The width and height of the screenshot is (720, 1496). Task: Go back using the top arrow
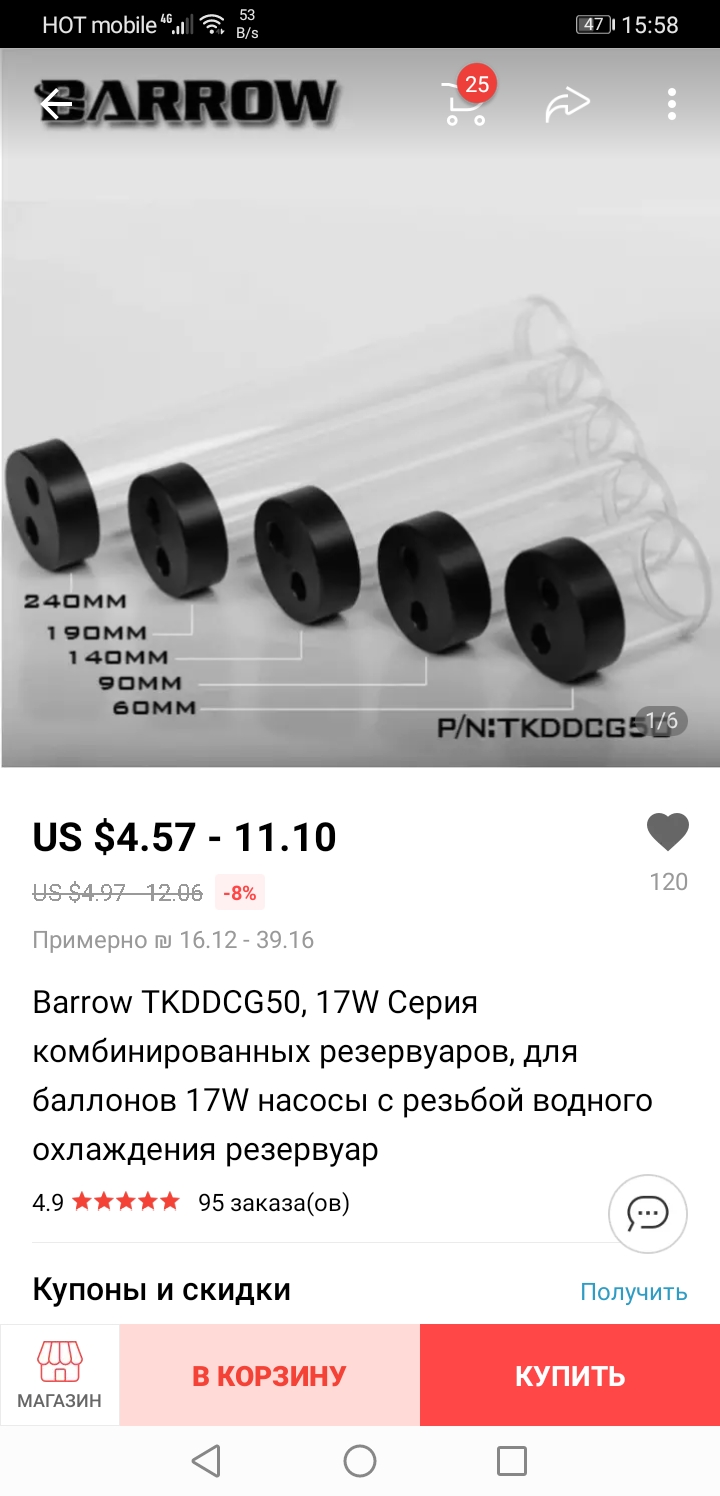coord(56,103)
